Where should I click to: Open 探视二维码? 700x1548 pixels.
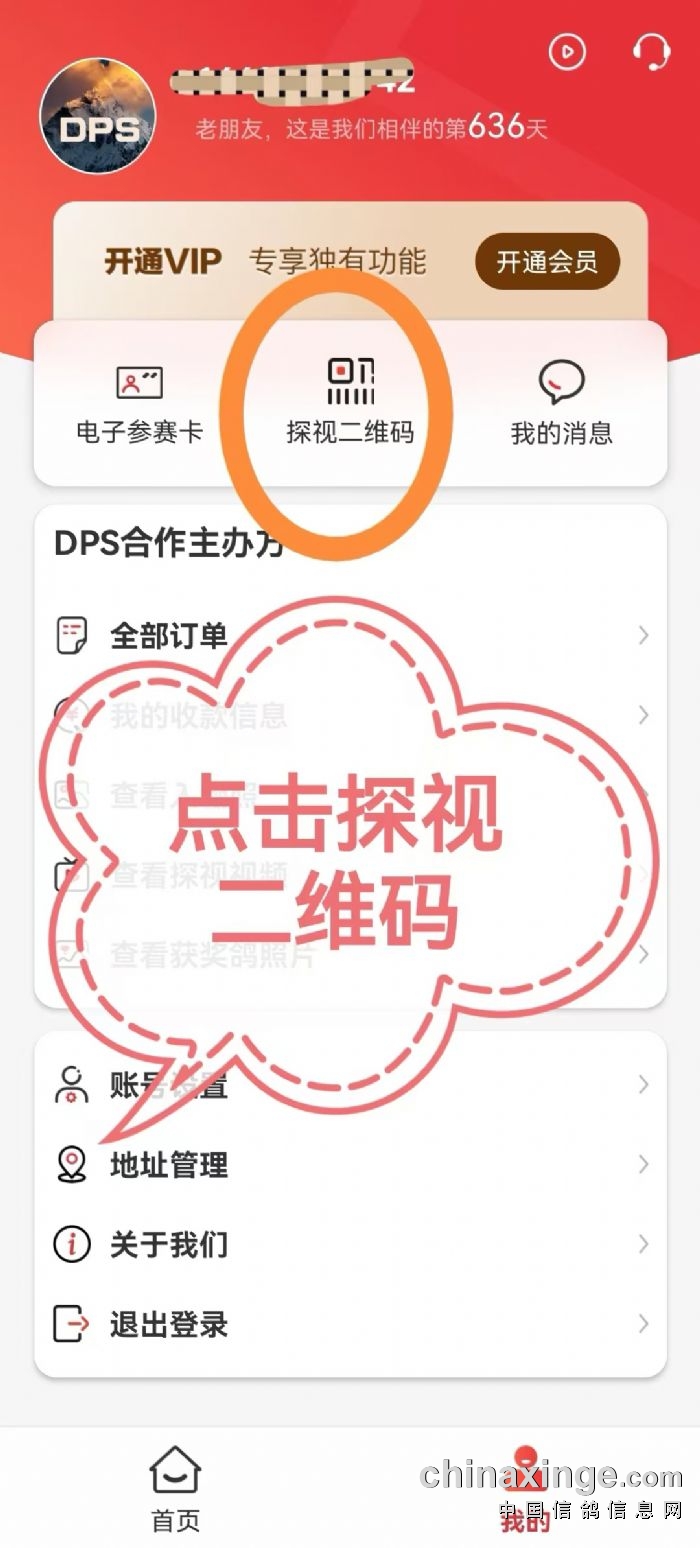[350, 404]
